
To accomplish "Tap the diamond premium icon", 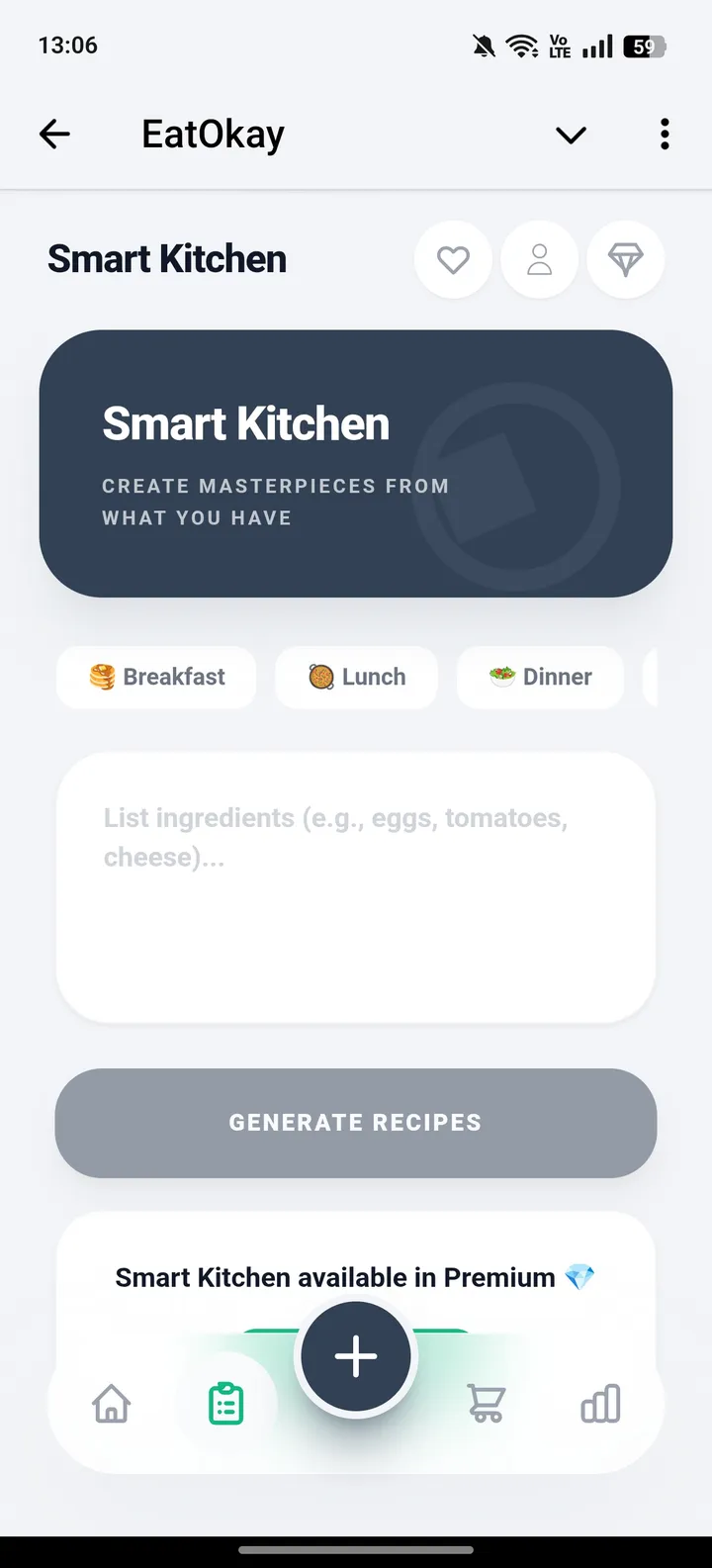I will point(625,259).
